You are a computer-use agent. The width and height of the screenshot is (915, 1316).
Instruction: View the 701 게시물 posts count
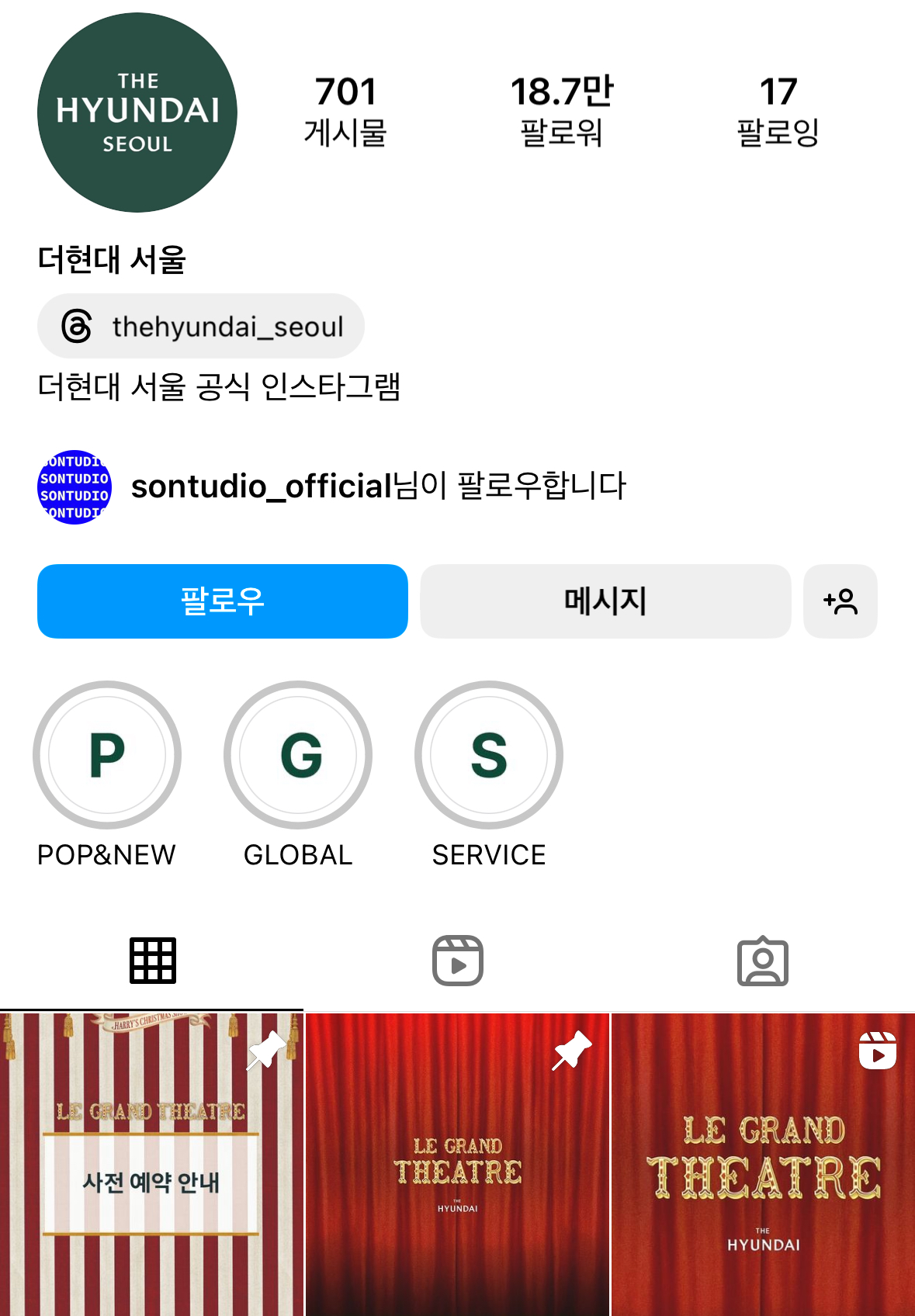coord(345,109)
